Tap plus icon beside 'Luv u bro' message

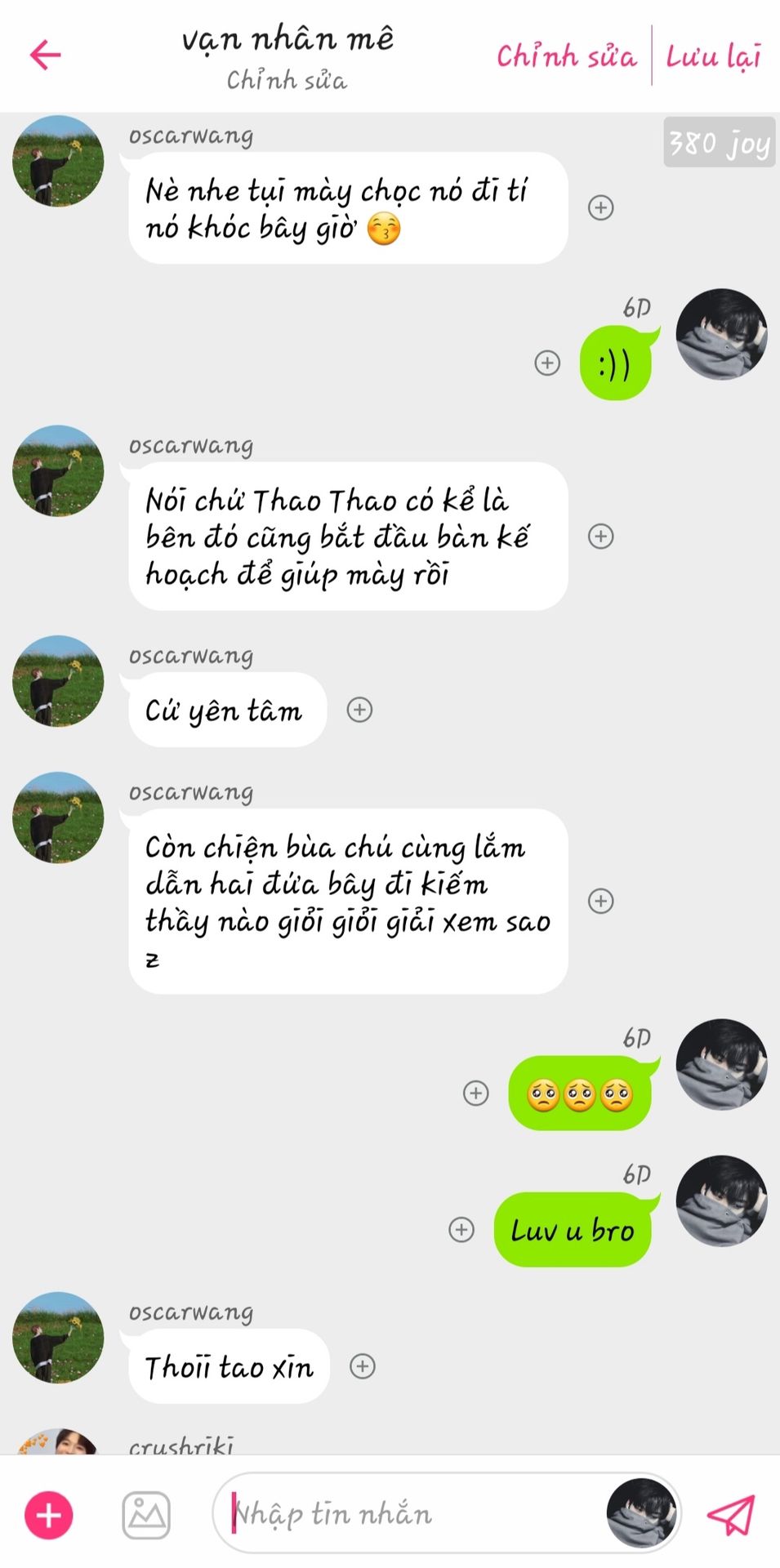[x=461, y=1230]
